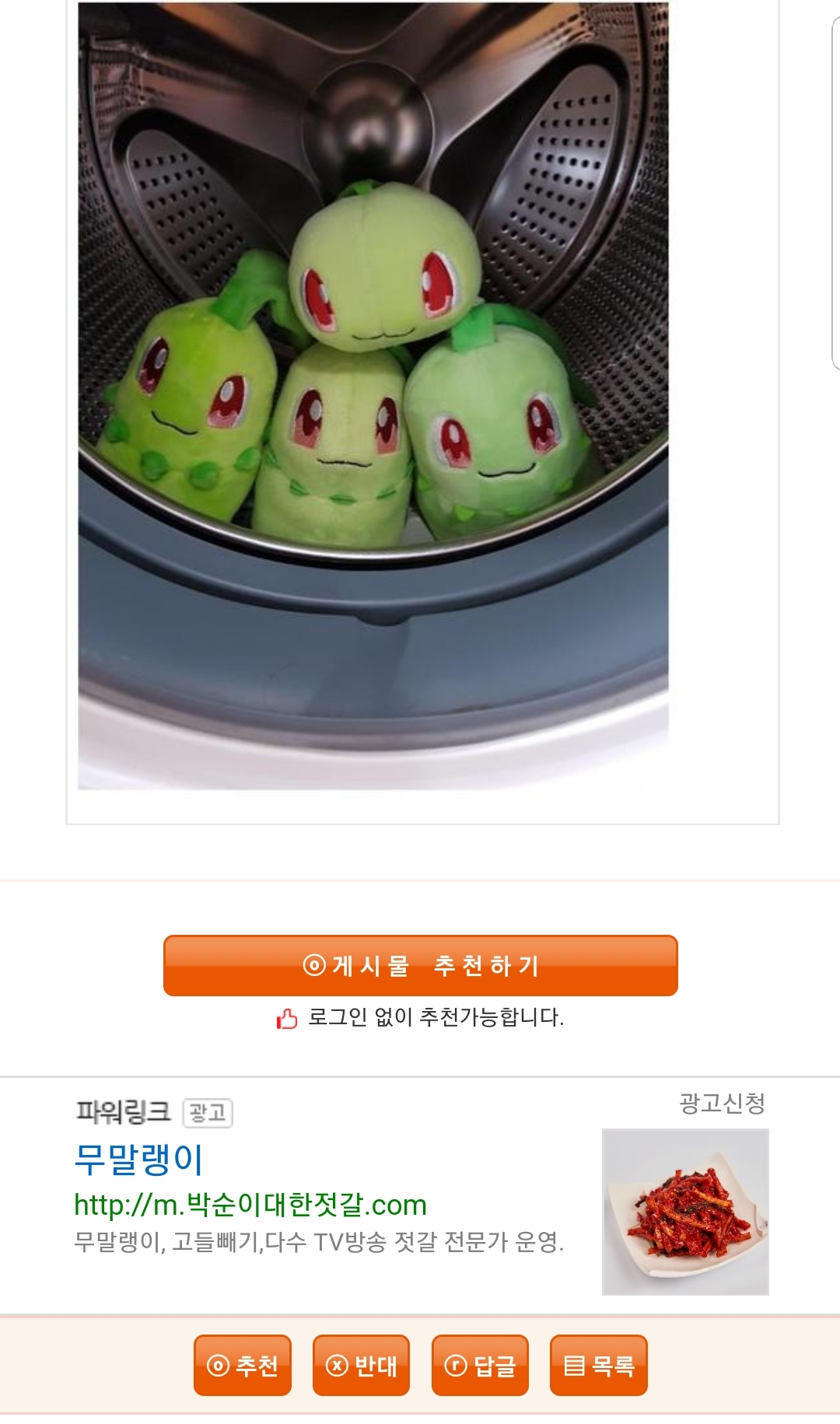Tap the orange 게시물 추천하기 button
Viewport: 840px width, 1424px height.
pyautogui.click(x=420, y=965)
